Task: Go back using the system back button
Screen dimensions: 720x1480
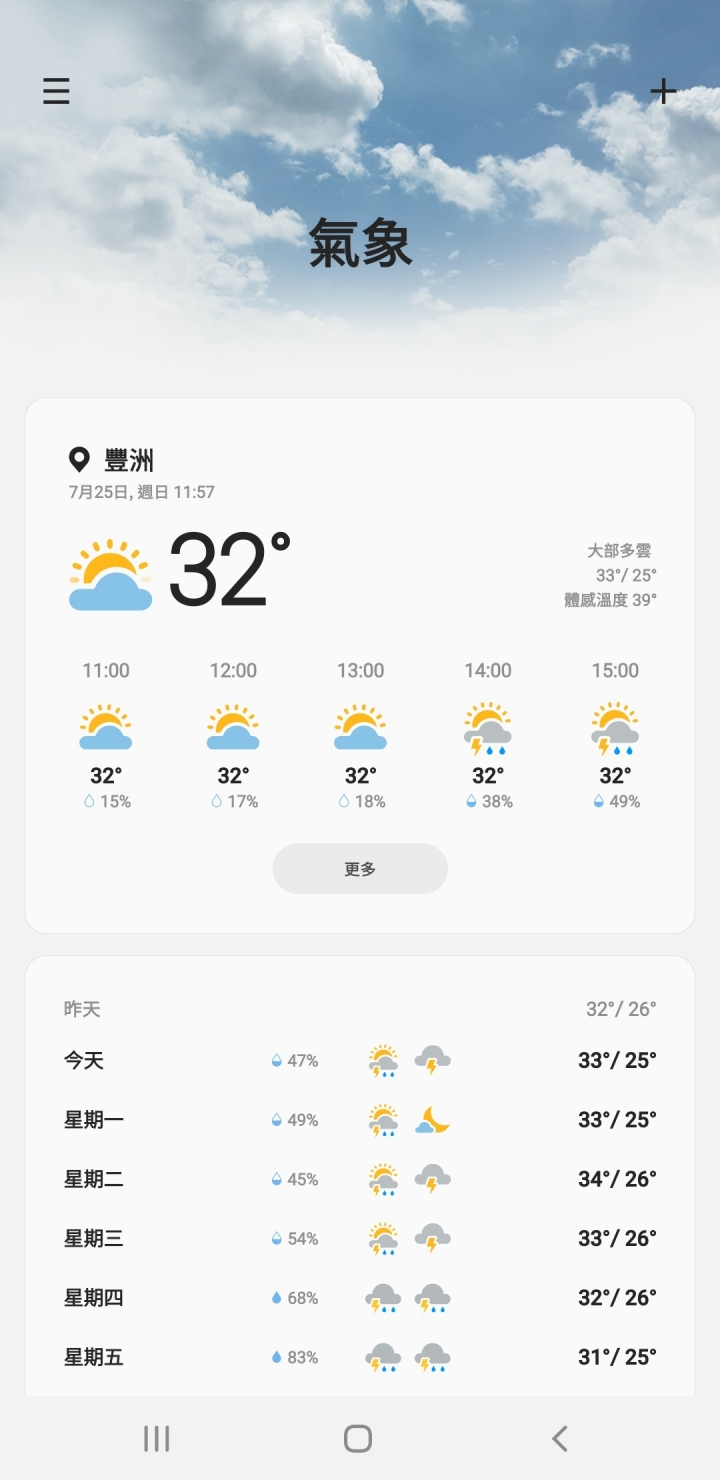Action: (560, 1439)
